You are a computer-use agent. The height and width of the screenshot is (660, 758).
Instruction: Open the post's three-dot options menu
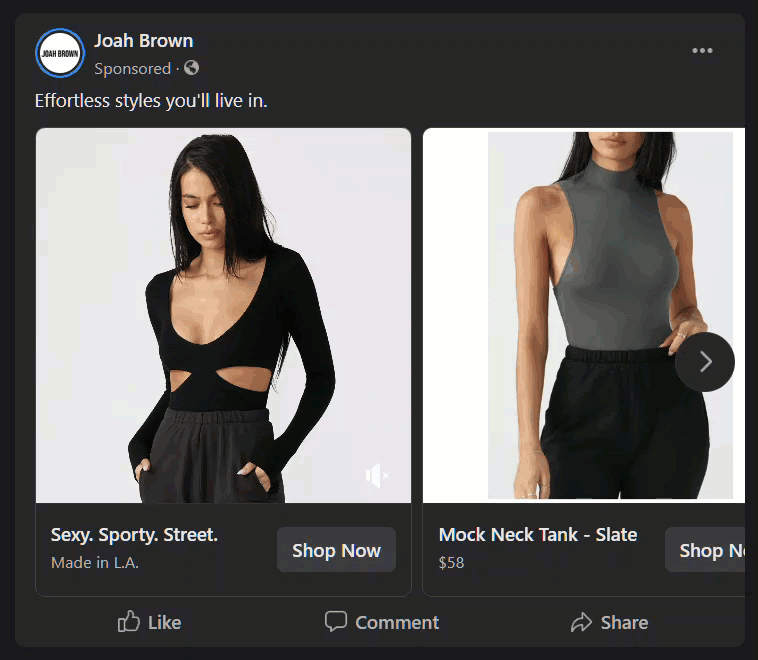[702, 51]
